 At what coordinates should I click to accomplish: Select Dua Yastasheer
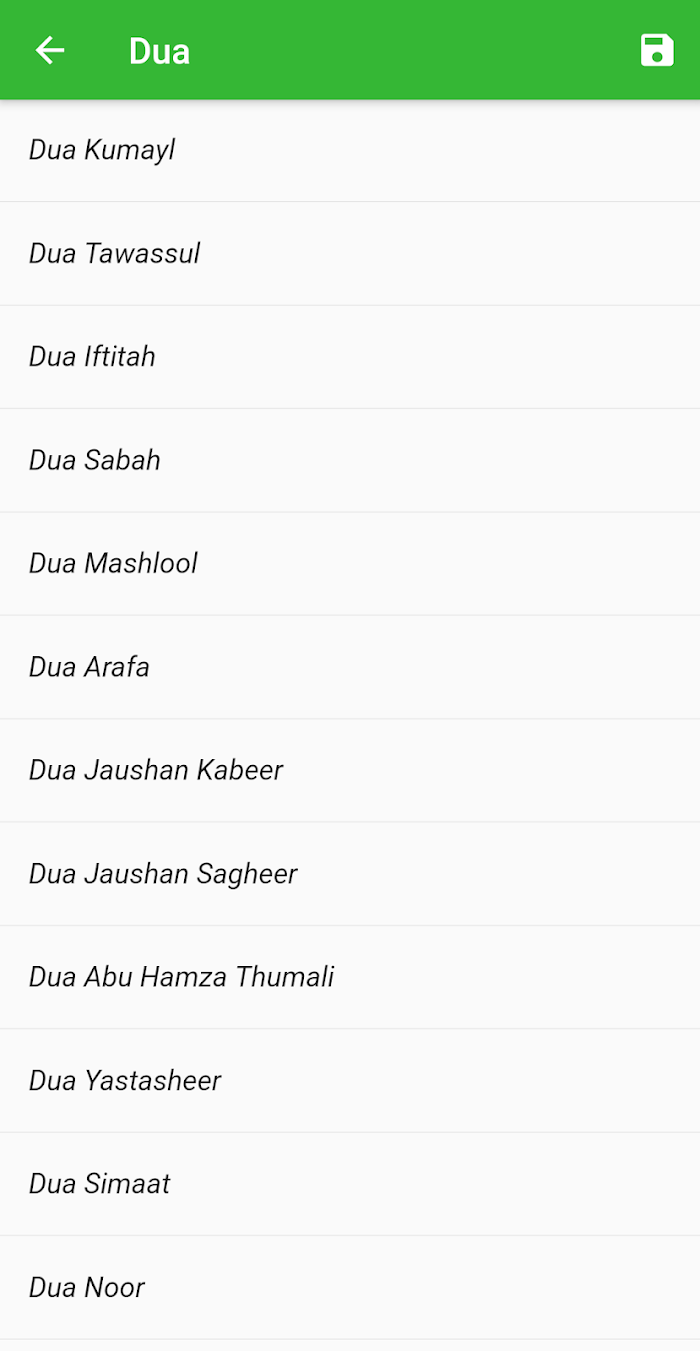pos(350,1080)
